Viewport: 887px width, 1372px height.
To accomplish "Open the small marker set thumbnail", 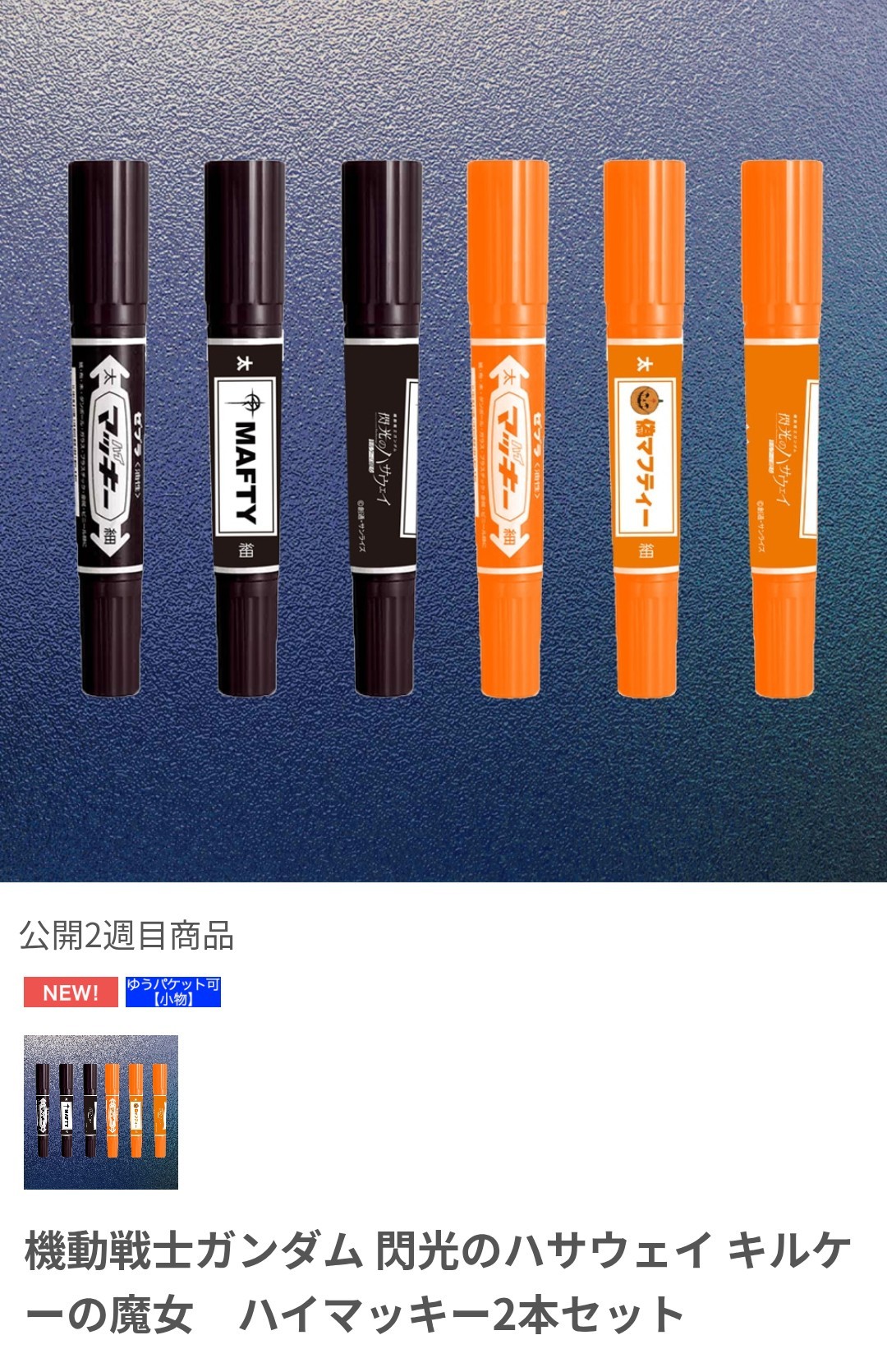I will (x=100, y=1112).
